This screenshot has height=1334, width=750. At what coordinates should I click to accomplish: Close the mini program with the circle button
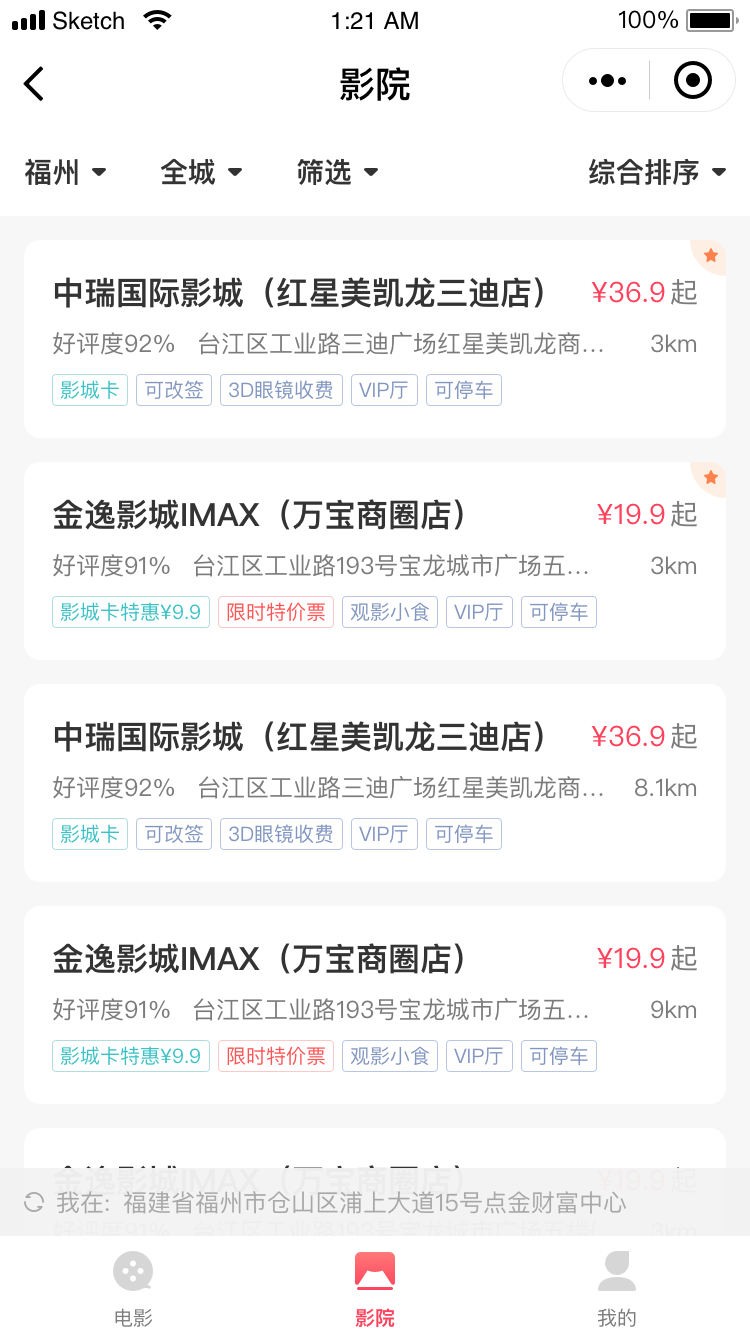click(692, 81)
